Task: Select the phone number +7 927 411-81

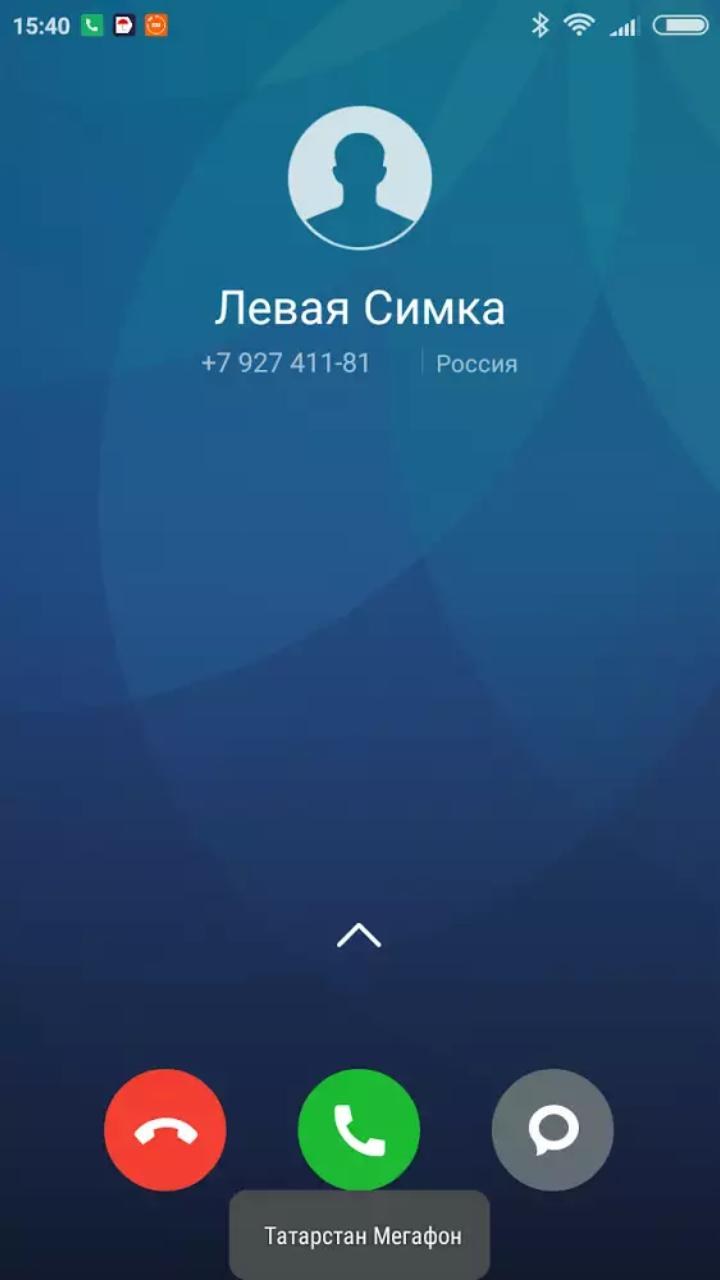Action: [285, 363]
